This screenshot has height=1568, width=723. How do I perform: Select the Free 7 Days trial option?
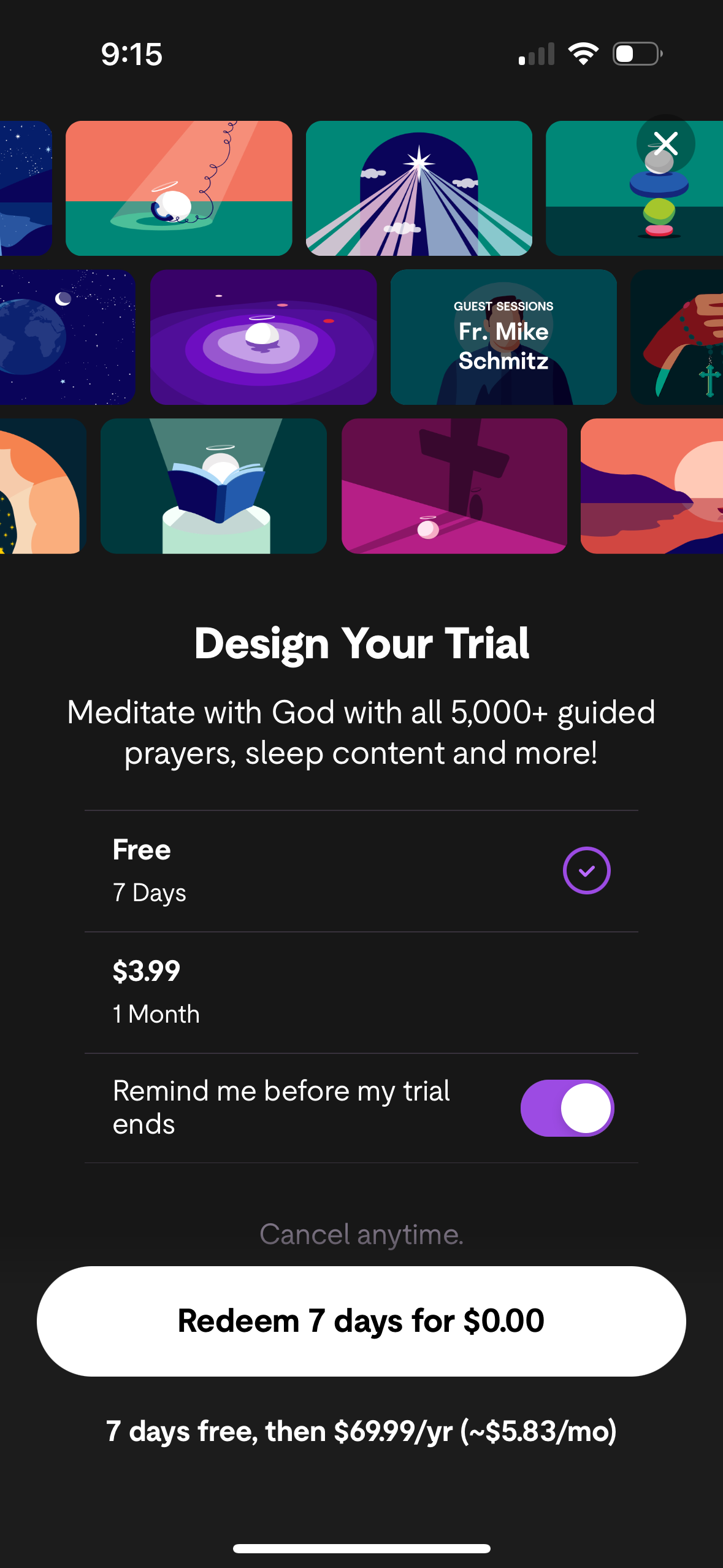[361, 870]
